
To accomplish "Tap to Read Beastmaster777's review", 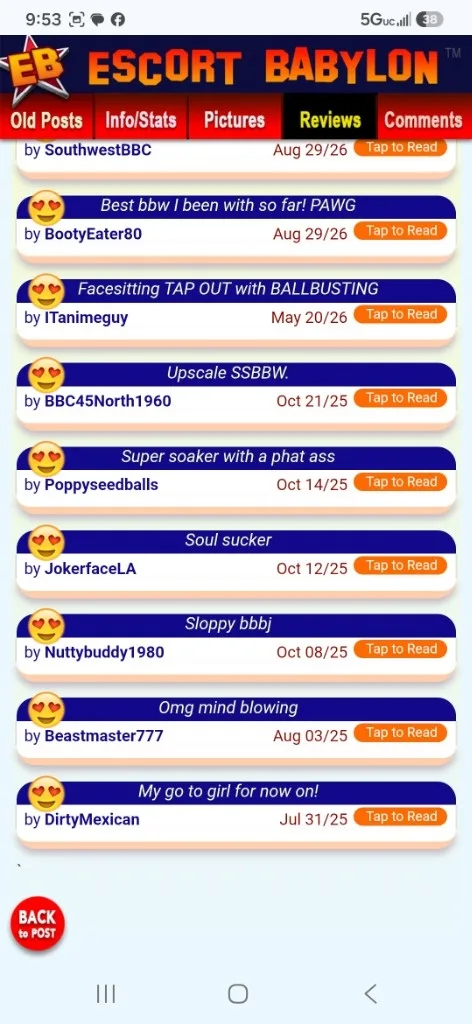I will (x=400, y=732).
